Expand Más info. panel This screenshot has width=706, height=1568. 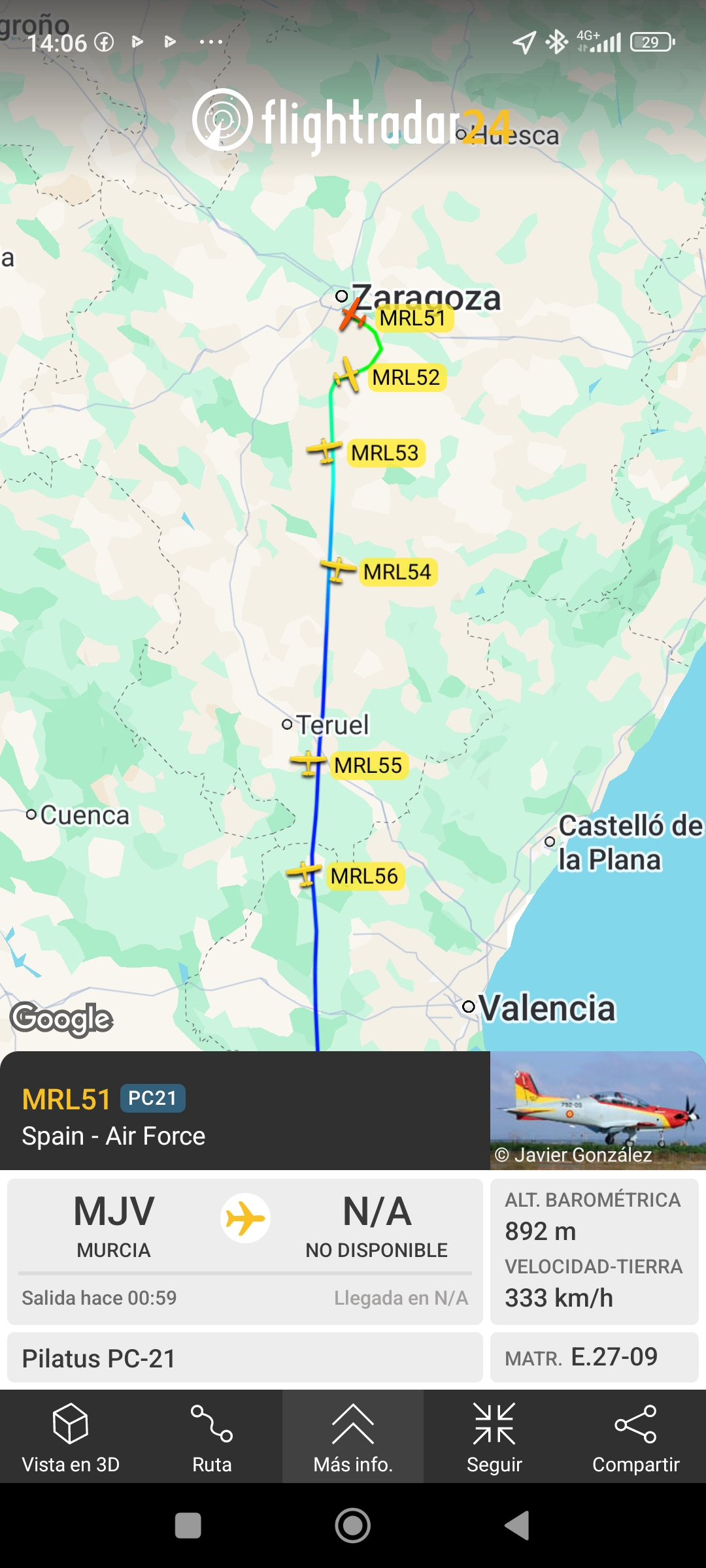353,1437
